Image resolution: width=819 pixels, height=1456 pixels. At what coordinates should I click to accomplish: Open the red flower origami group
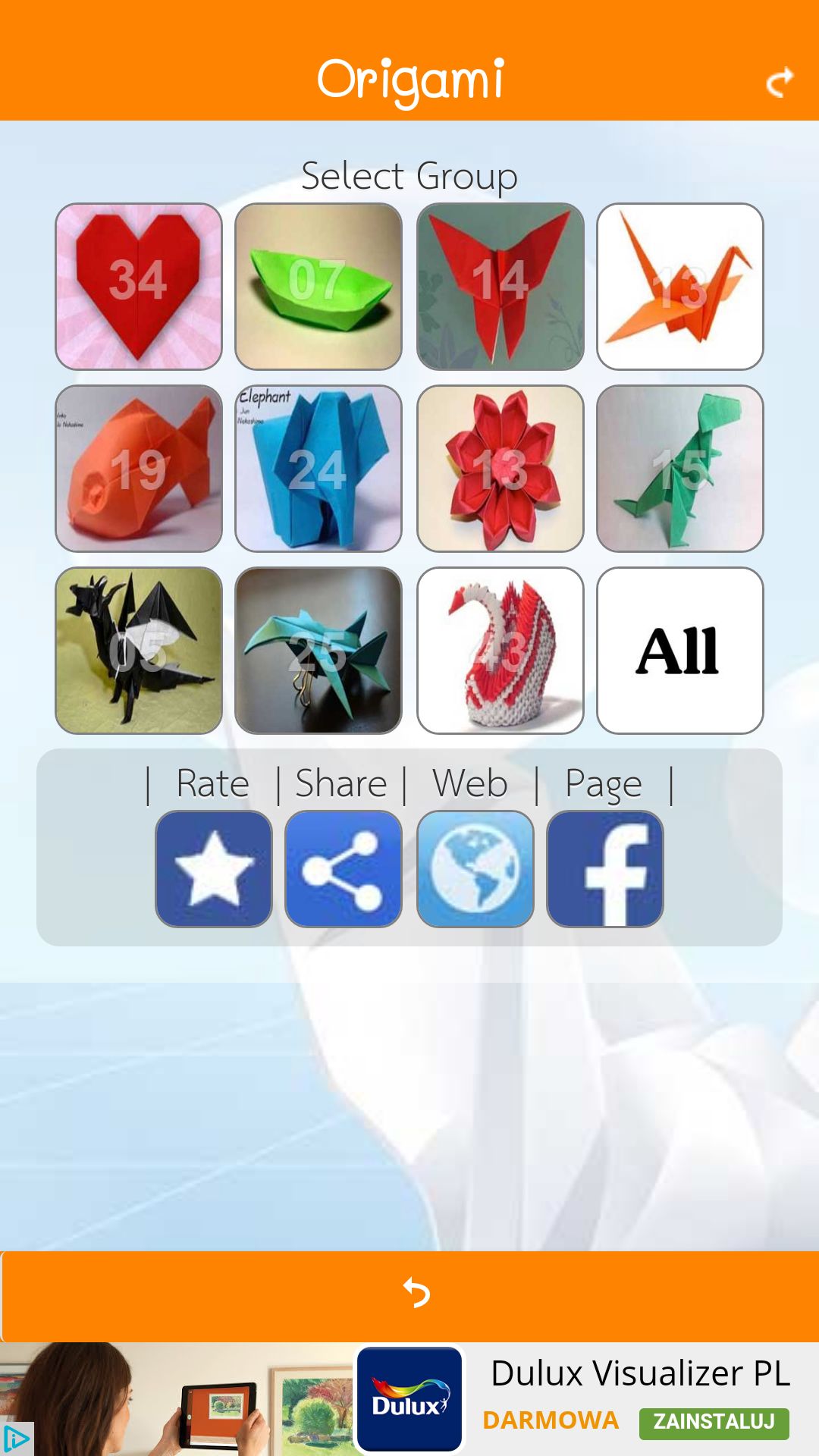tap(500, 469)
